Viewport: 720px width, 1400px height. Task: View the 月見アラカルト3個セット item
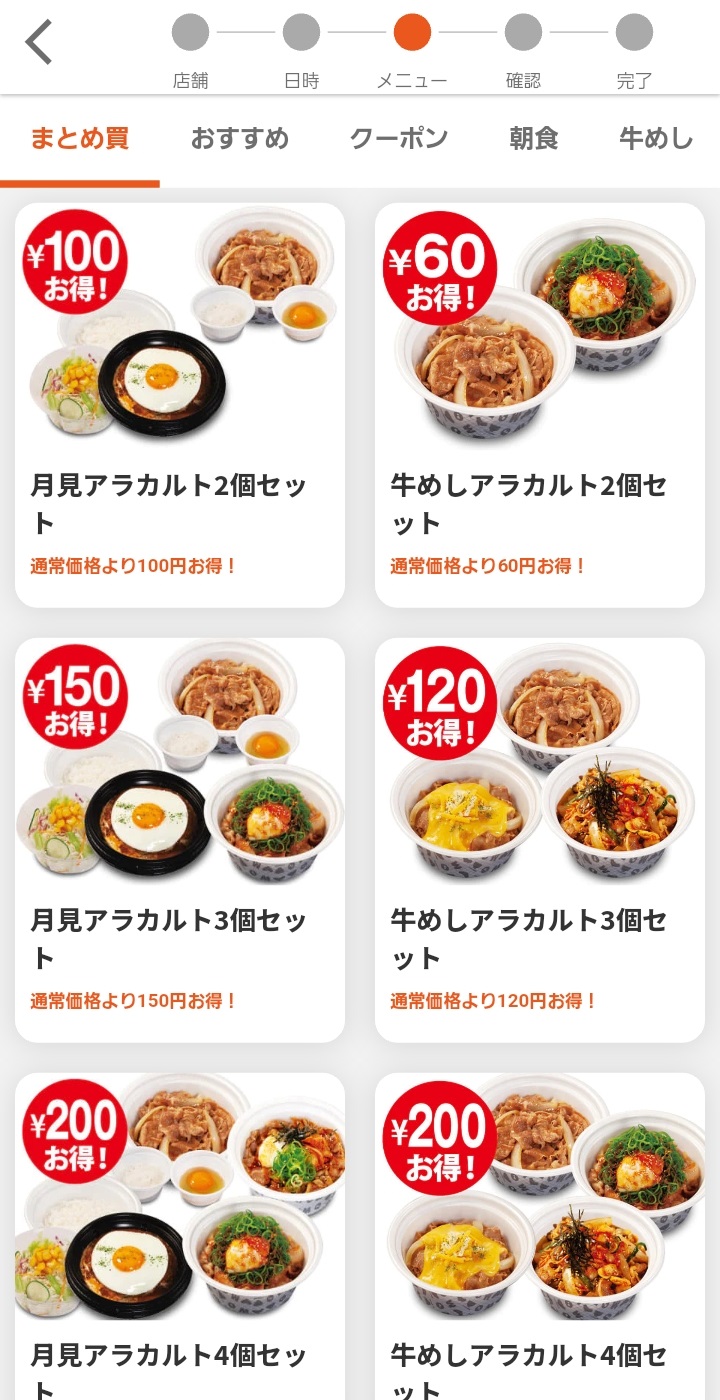click(x=180, y=840)
